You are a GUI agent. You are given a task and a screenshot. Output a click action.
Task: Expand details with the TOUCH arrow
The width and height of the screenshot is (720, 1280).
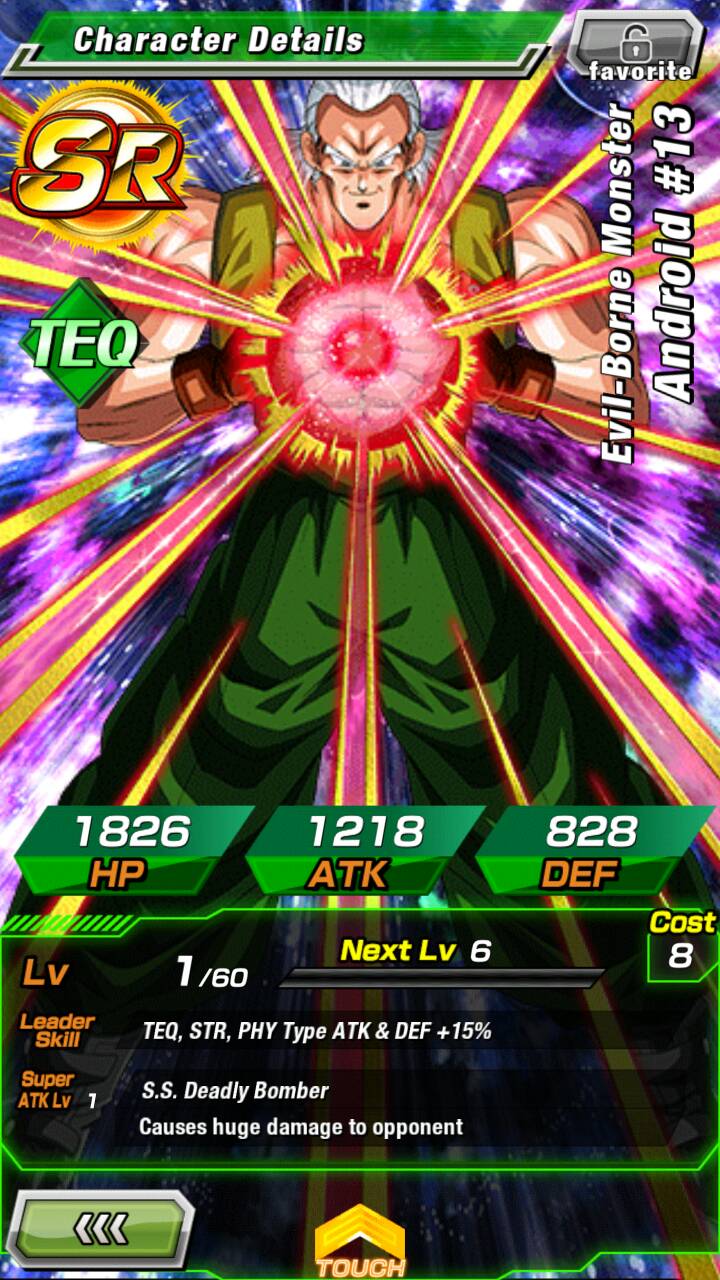[360, 1241]
